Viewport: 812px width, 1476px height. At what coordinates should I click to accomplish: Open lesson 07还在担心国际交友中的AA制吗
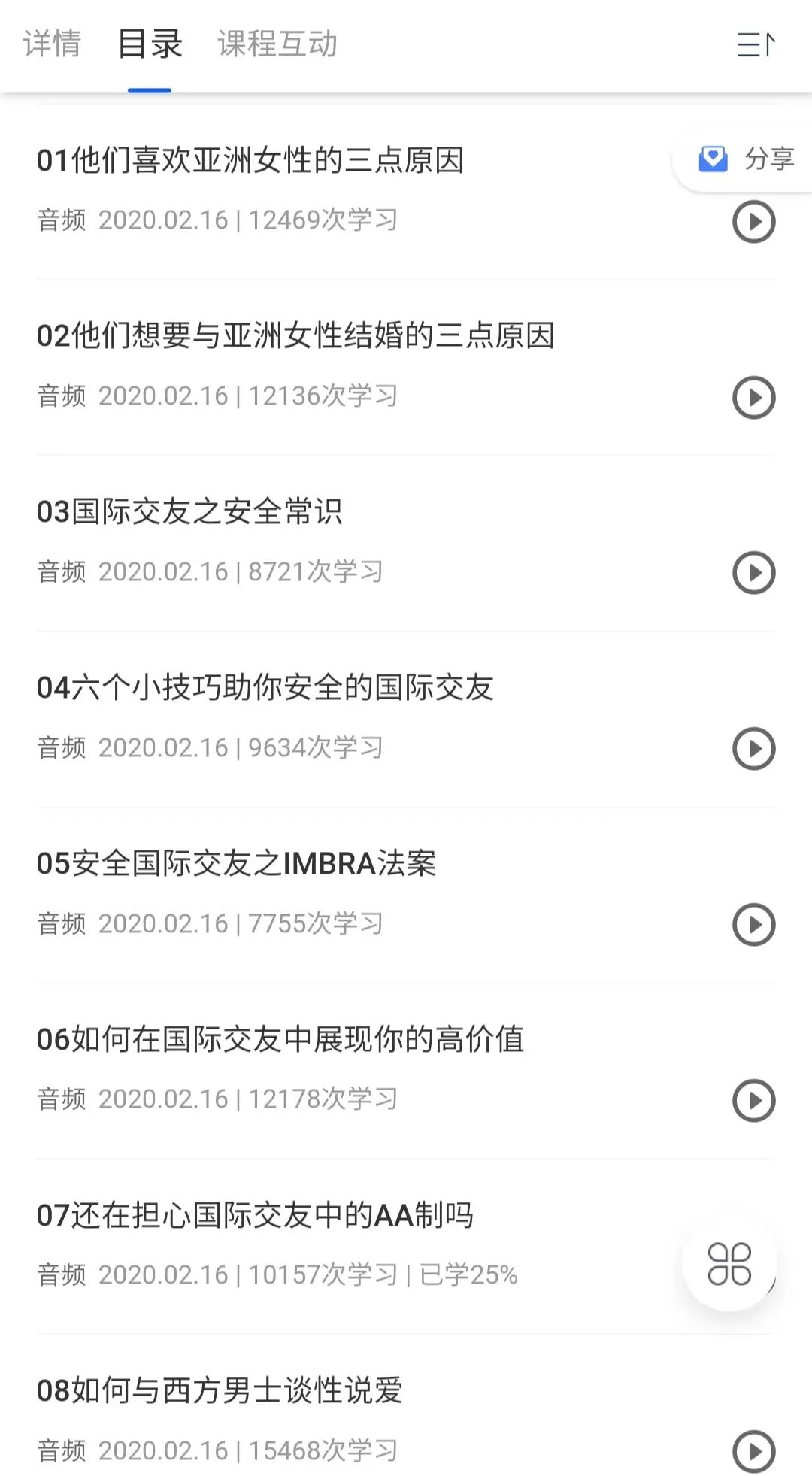point(256,1216)
